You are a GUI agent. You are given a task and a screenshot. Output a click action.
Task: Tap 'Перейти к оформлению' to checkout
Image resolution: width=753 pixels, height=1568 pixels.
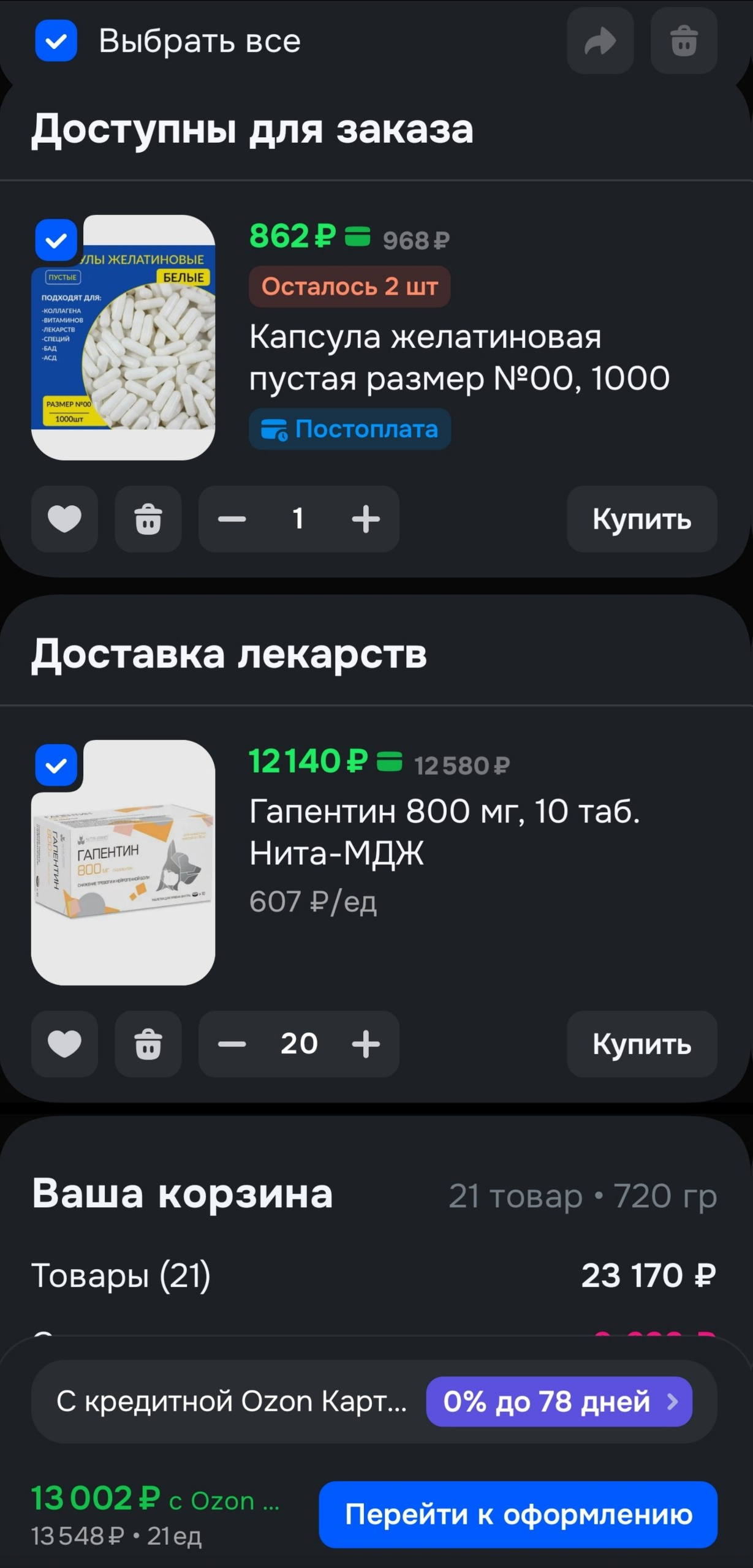(x=518, y=1514)
